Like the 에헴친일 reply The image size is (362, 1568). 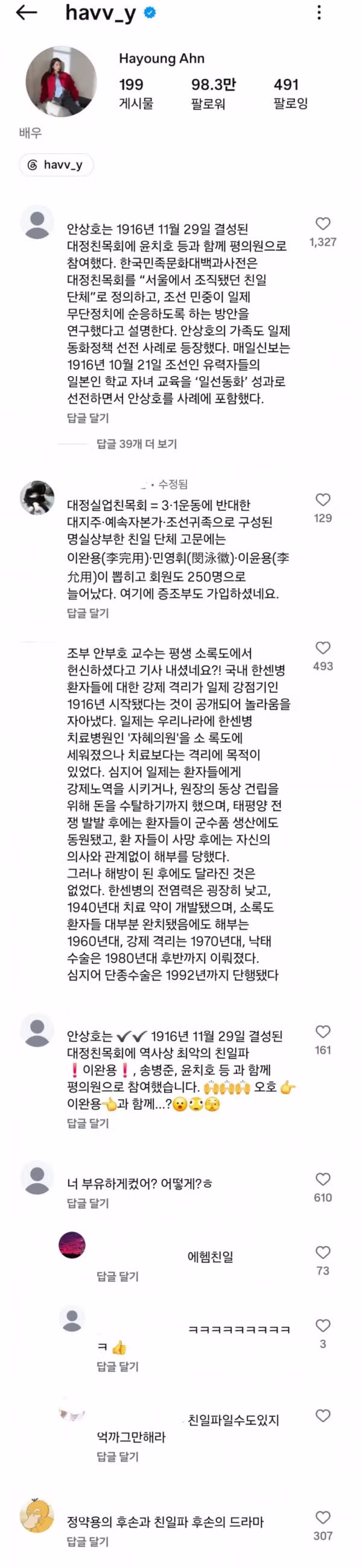[x=323, y=1252]
